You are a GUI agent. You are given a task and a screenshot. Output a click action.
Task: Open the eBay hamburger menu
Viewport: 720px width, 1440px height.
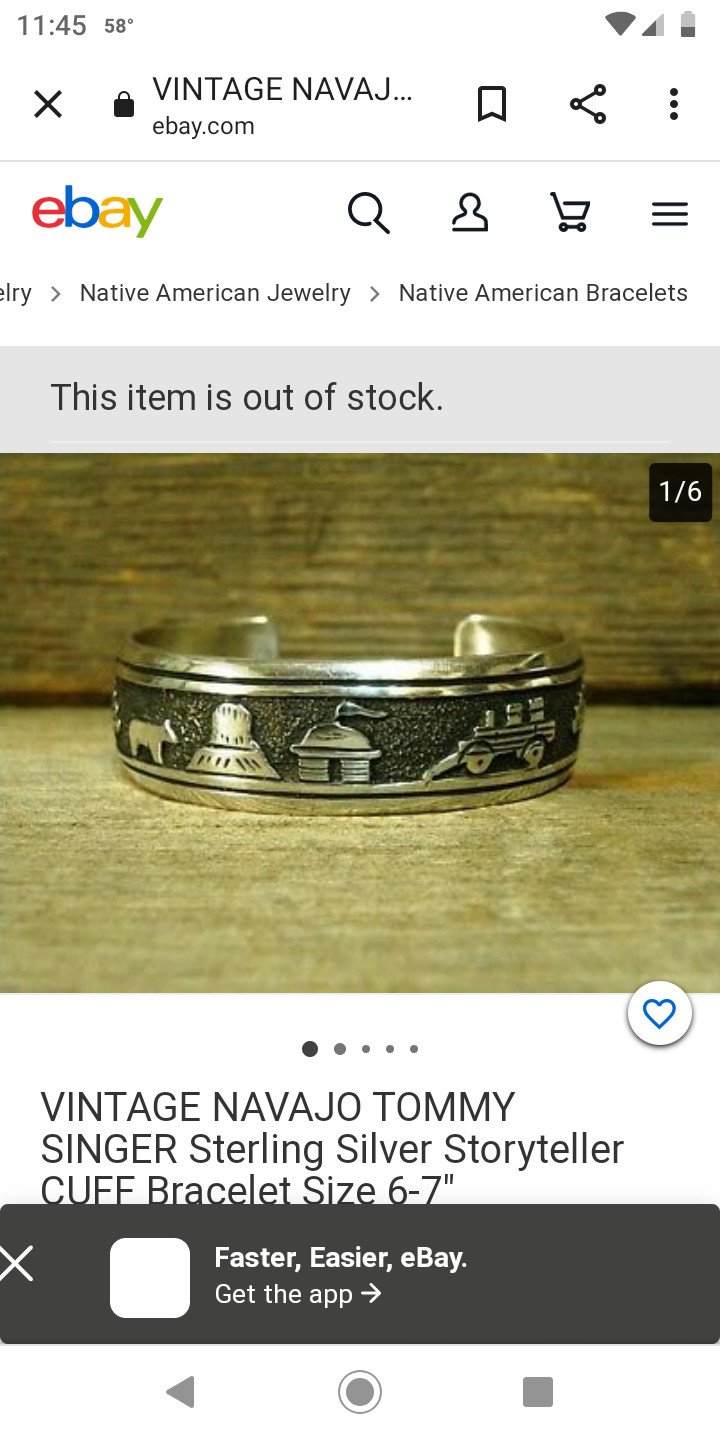point(670,214)
